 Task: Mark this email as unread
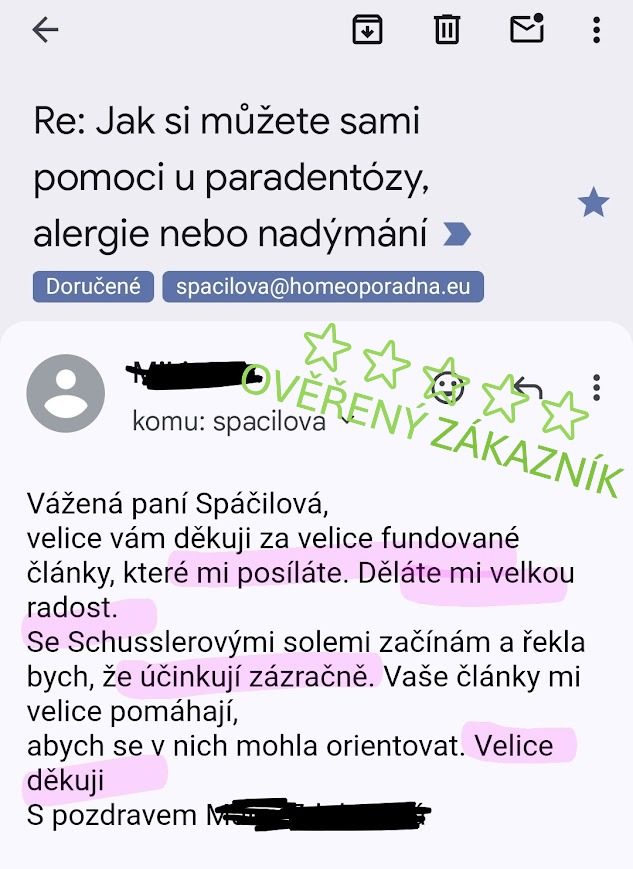[x=526, y=30]
